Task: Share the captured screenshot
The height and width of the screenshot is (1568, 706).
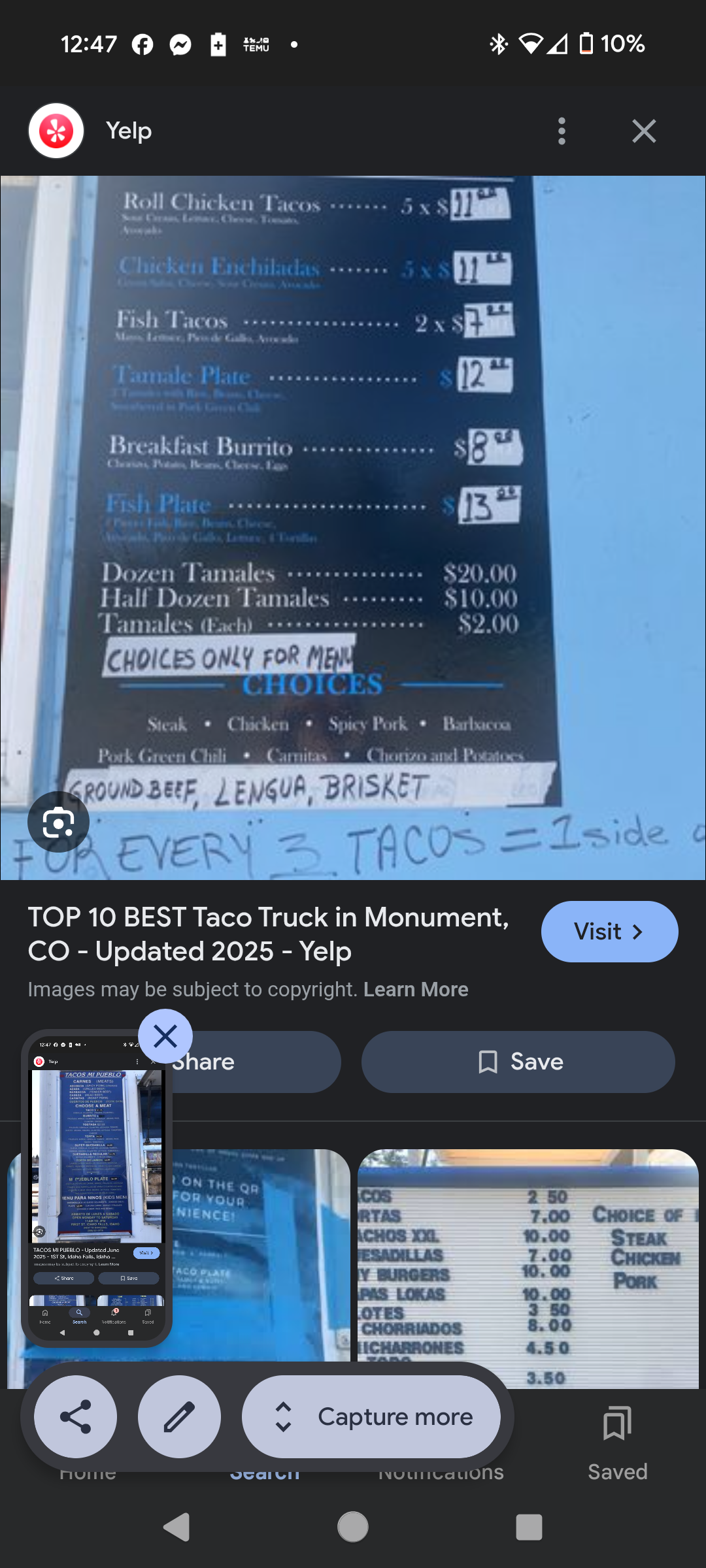Action: click(76, 1416)
